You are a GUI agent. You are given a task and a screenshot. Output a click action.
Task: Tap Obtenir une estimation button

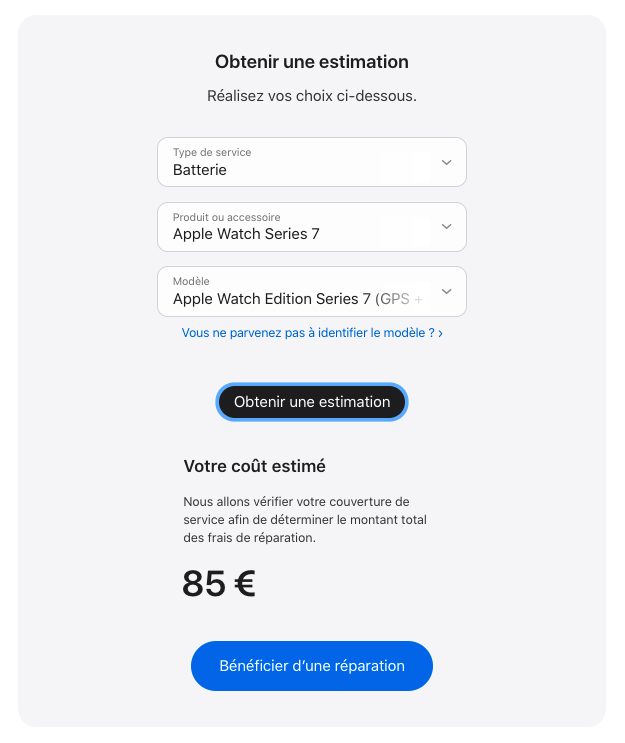(311, 402)
